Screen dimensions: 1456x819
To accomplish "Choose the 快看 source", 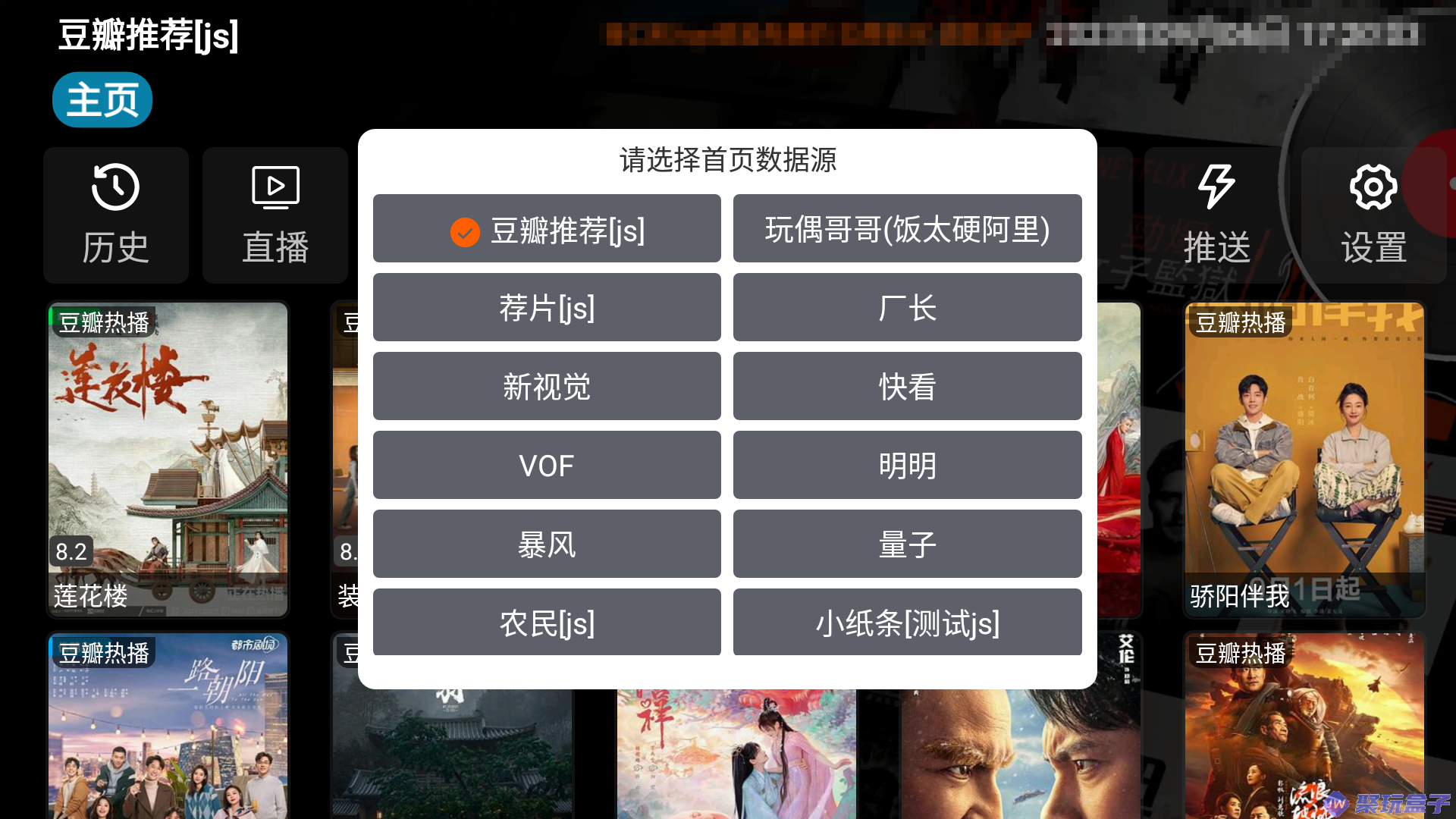I will click(x=907, y=387).
